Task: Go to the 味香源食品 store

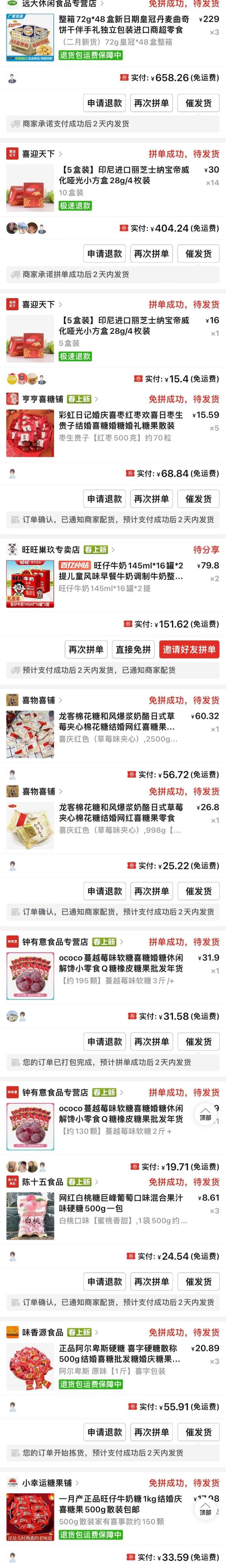Action: click(x=43, y=1332)
